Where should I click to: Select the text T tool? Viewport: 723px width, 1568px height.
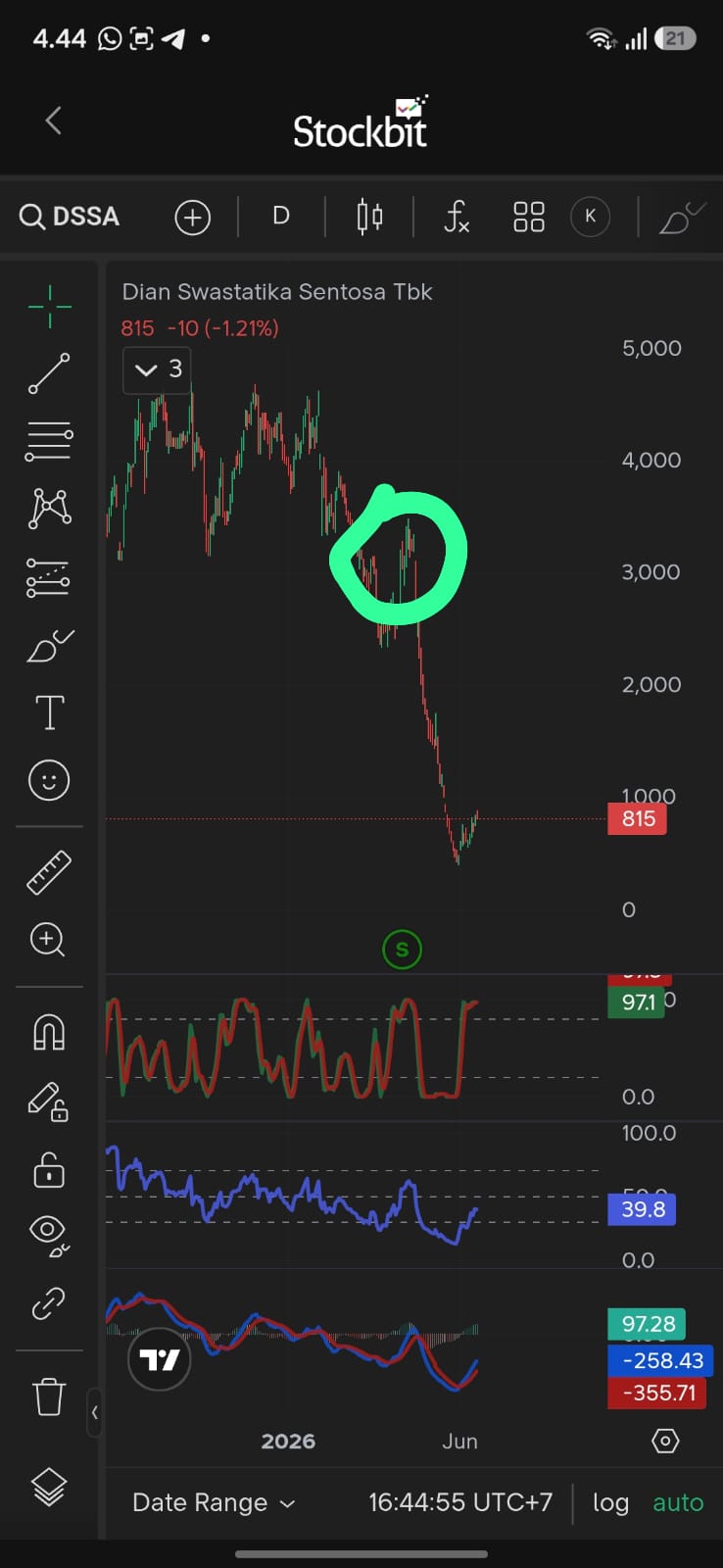click(x=49, y=712)
